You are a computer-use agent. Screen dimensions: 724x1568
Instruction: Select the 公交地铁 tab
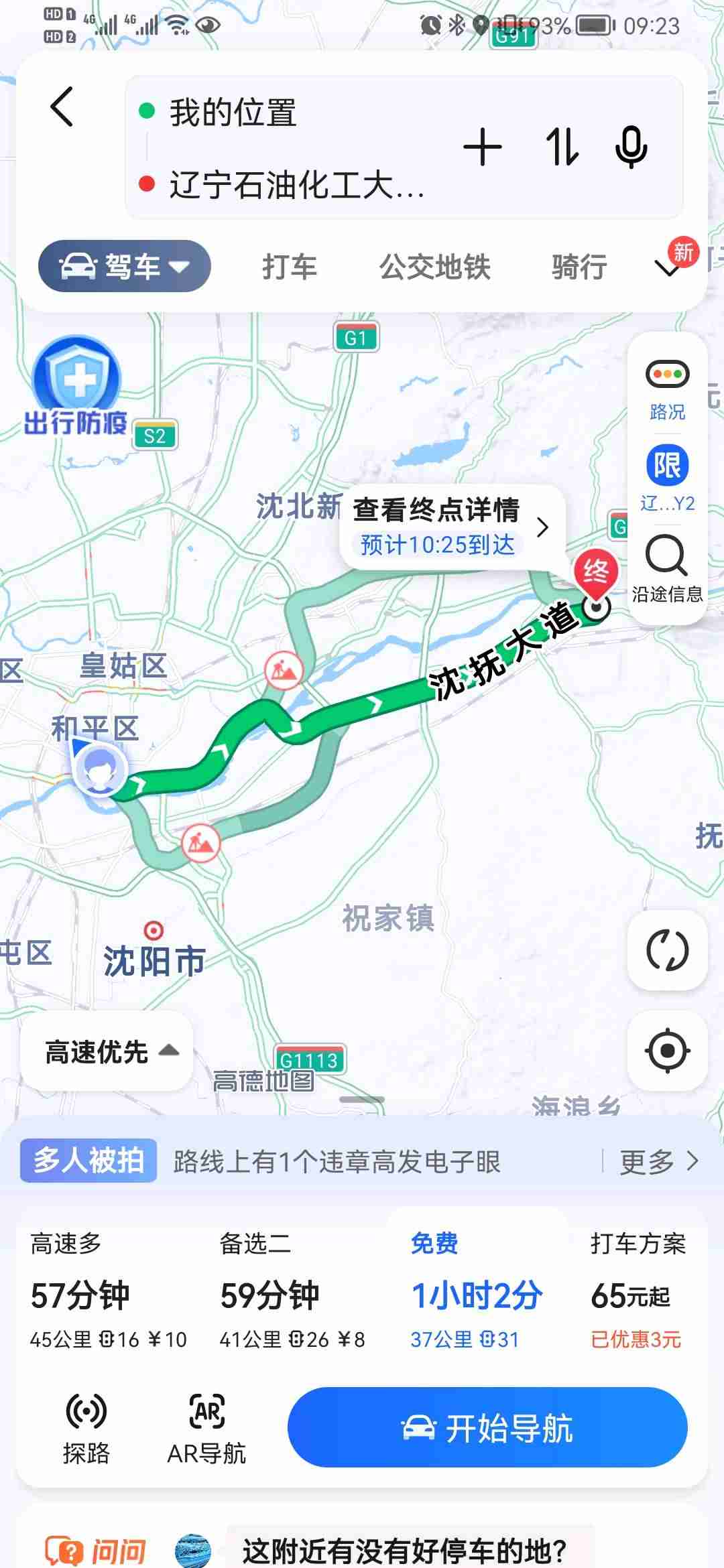pos(434,267)
